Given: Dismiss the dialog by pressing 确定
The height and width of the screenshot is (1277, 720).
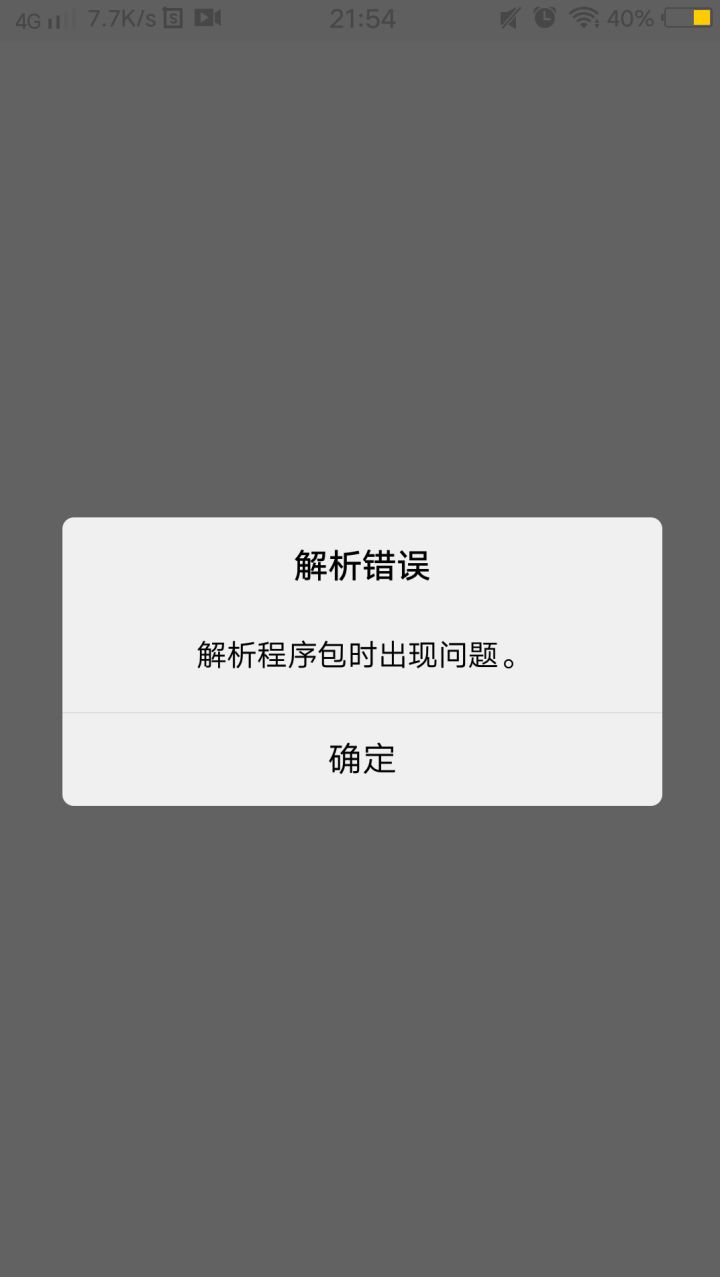Looking at the screenshot, I should point(361,759).
